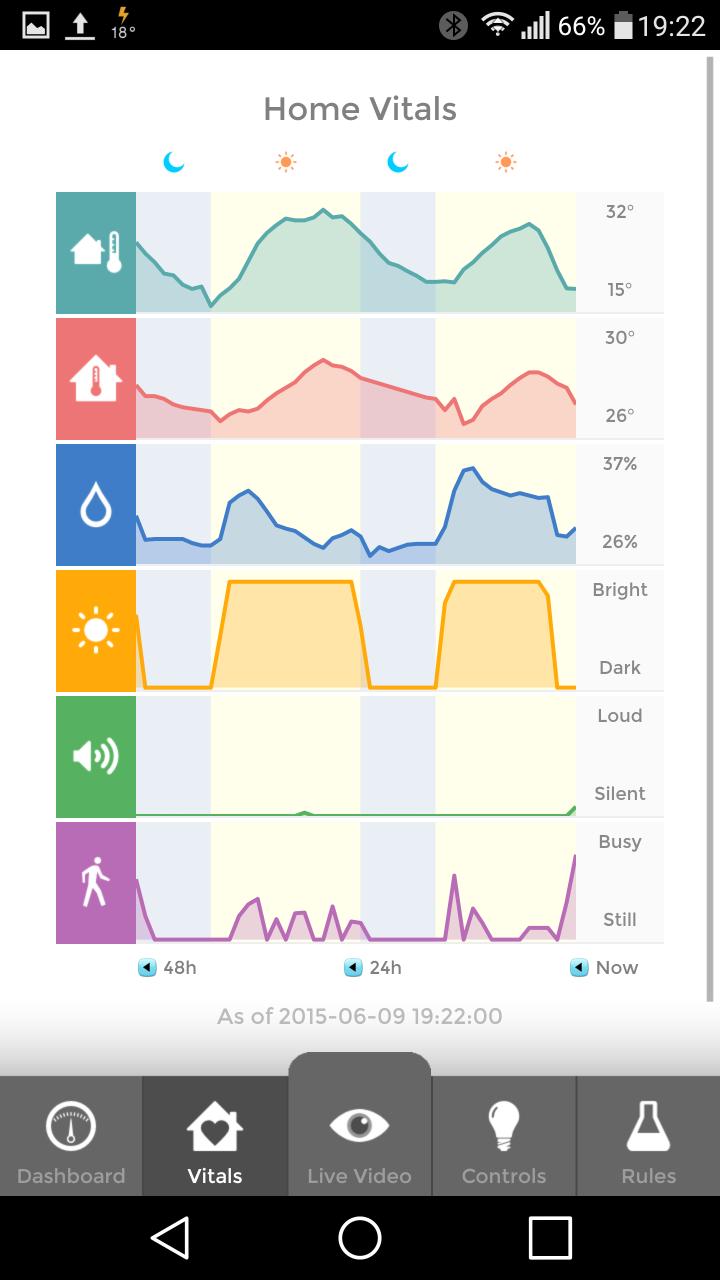This screenshot has height=1280, width=720.
Task: Go to the home screen
Action: click(x=360, y=1238)
